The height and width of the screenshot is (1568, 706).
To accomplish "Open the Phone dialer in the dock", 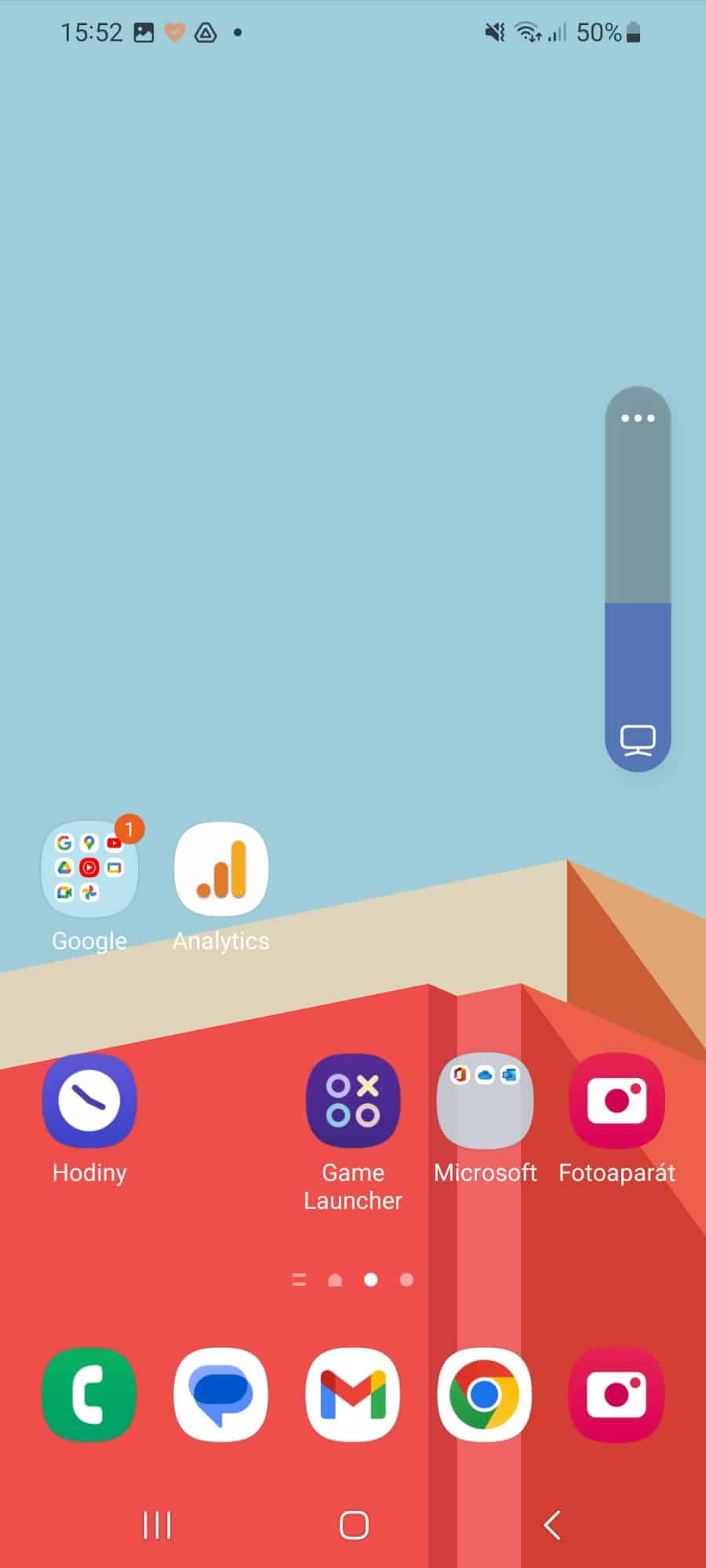I will point(89,1395).
